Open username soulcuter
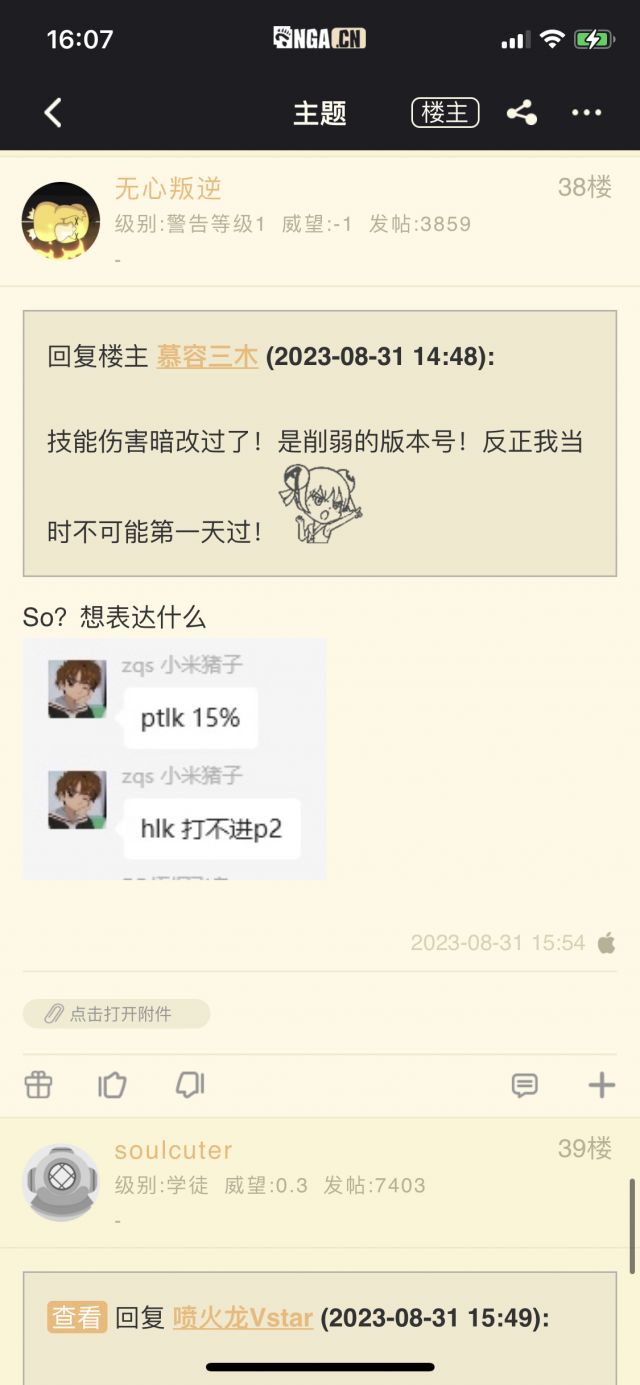Screen dimensions: 640x1385 (173, 1150)
